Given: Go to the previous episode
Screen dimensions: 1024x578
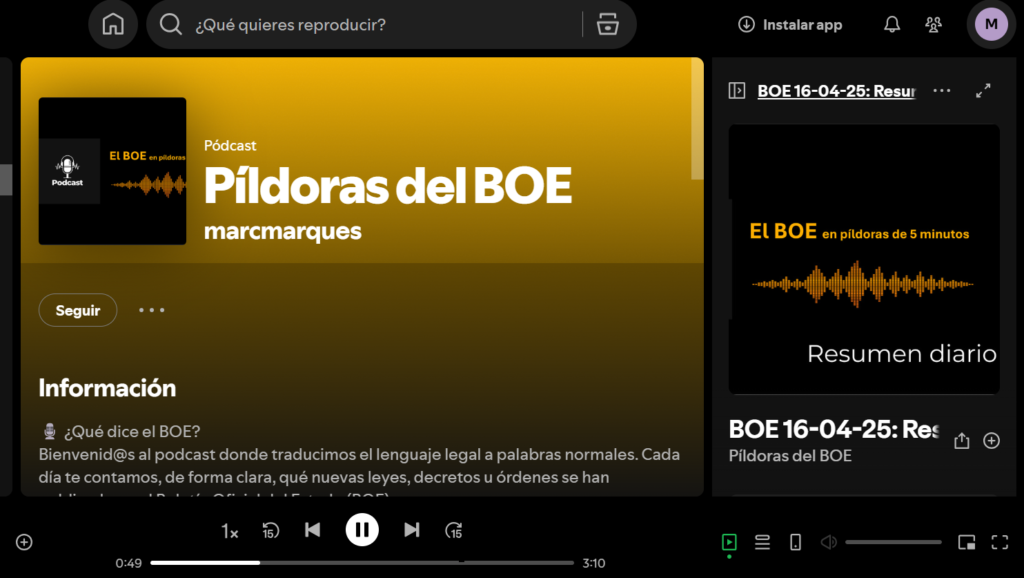Looking at the screenshot, I should (312, 530).
